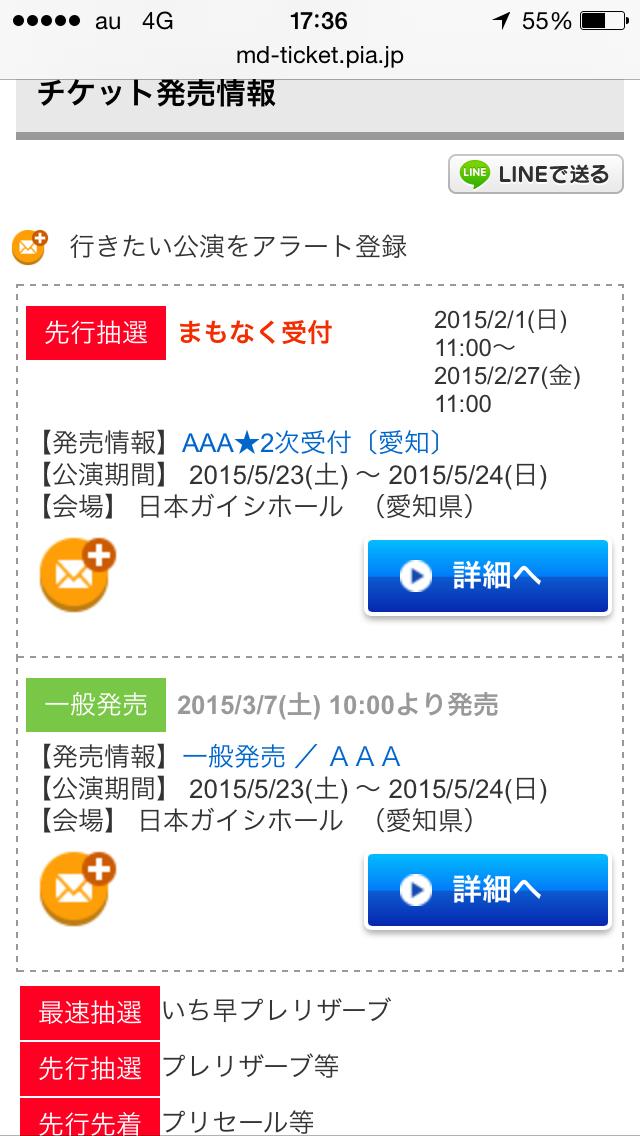Tap the md-ticket.pia.jp address bar
The height and width of the screenshot is (1136, 640).
(320, 56)
